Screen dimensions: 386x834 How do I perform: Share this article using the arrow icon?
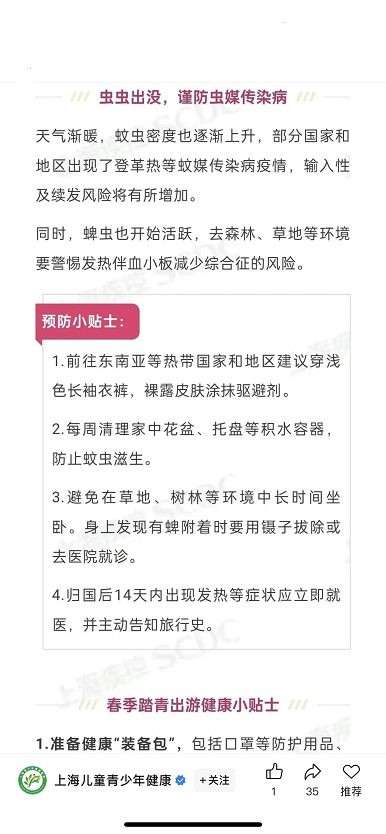tap(312, 771)
